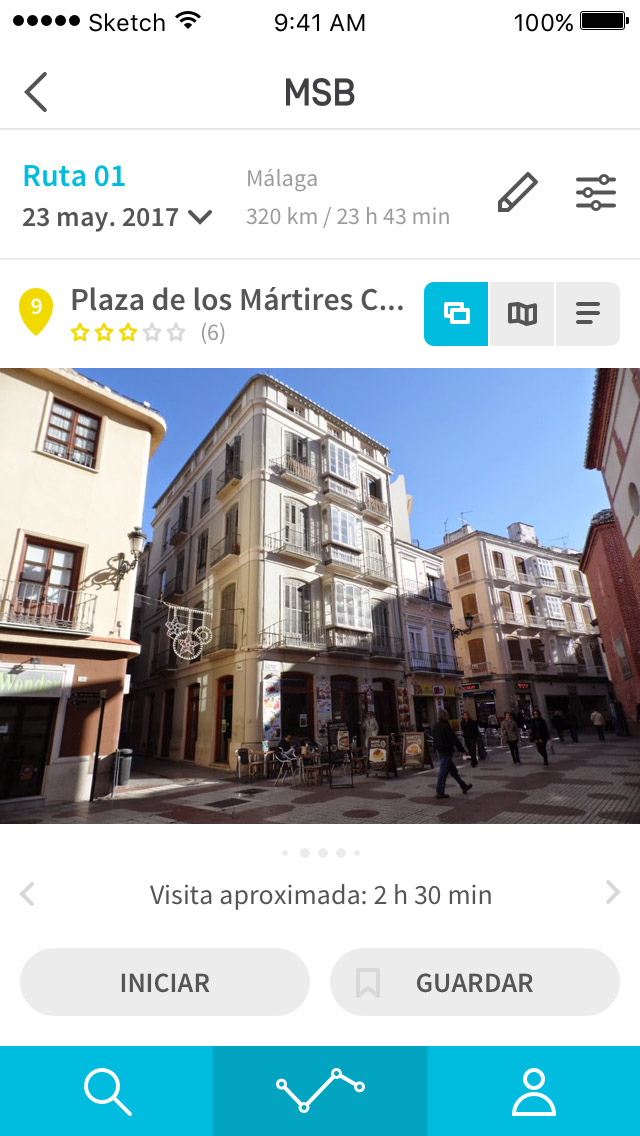Show the next stop with right arrow
Viewport: 640px width, 1136px height.
pyautogui.click(x=612, y=894)
